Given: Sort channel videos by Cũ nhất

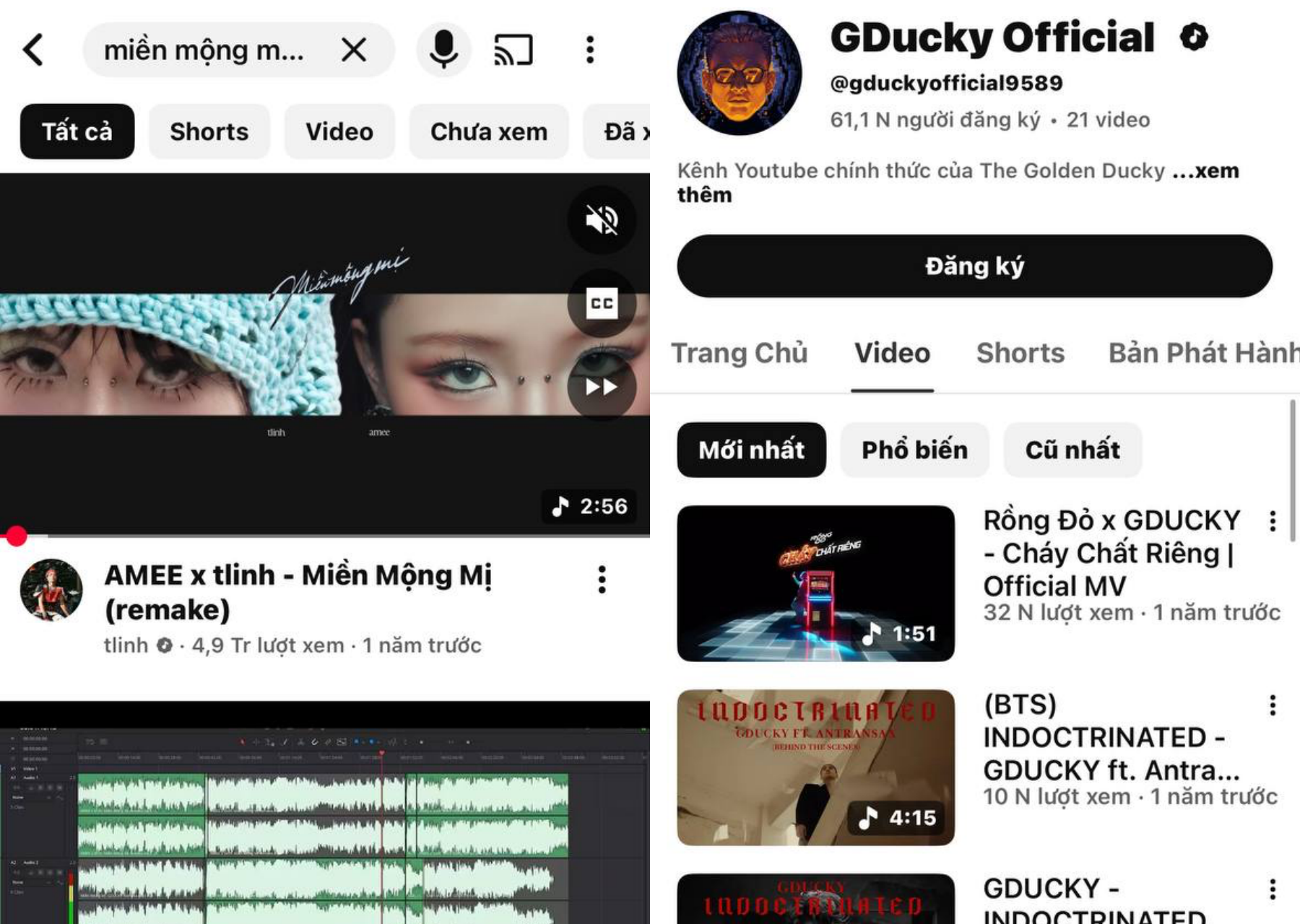Looking at the screenshot, I should tap(1072, 450).
